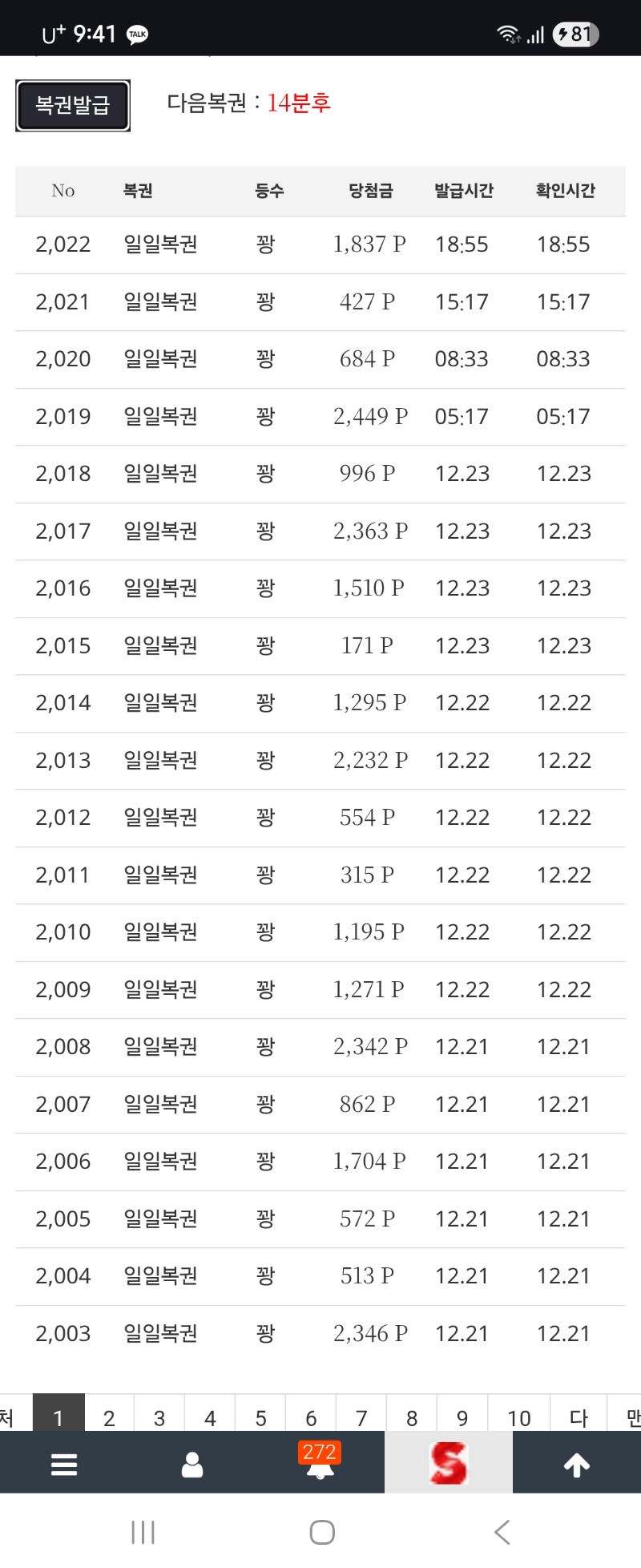Open notifications bell with 272 badge
The width and height of the screenshot is (641, 1568).
[320, 1463]
